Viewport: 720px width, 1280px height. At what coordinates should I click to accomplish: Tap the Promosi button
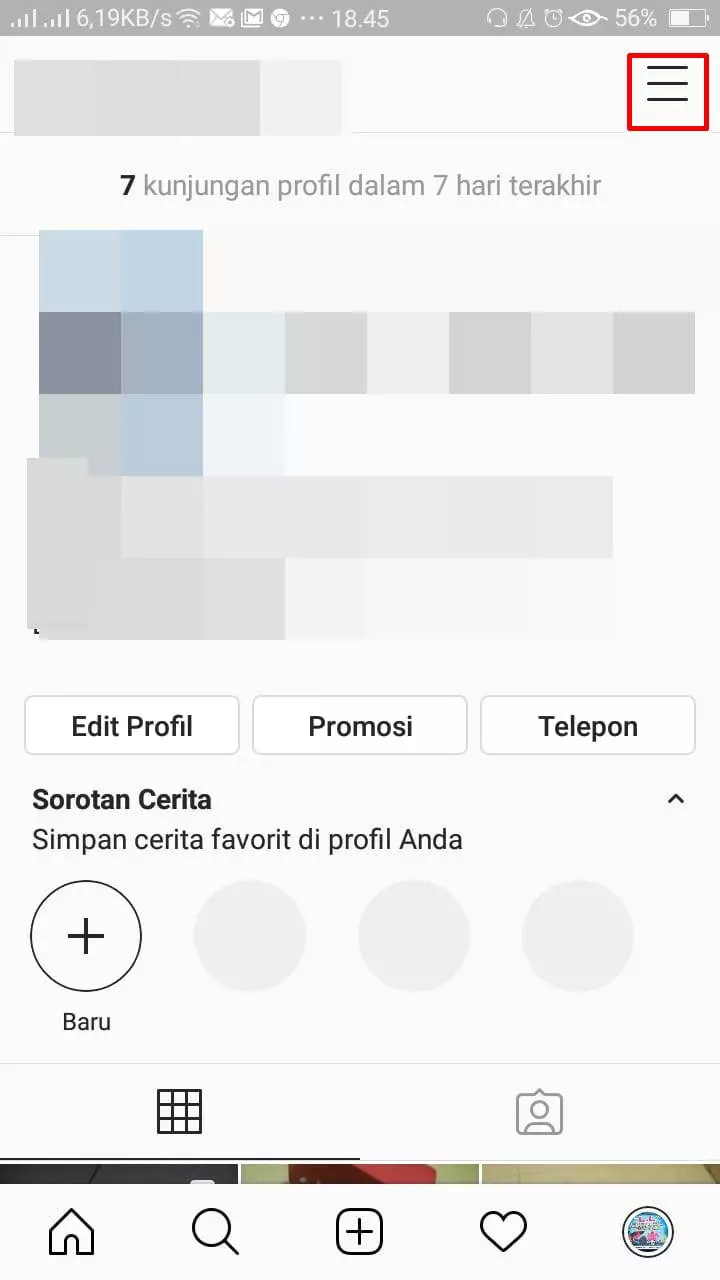click(360, 725)
